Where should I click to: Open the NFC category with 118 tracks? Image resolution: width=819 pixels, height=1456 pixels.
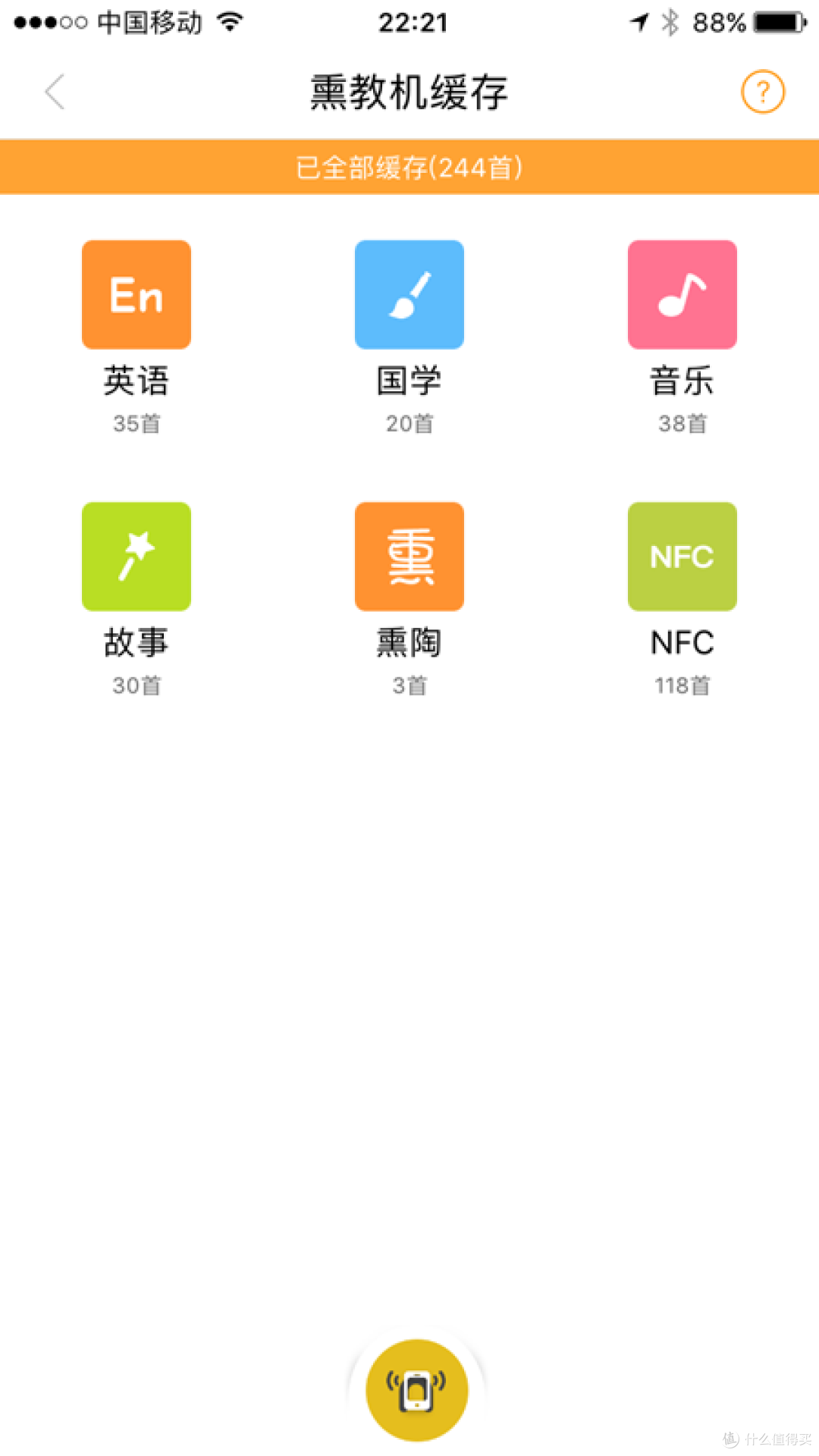[682, 557]
